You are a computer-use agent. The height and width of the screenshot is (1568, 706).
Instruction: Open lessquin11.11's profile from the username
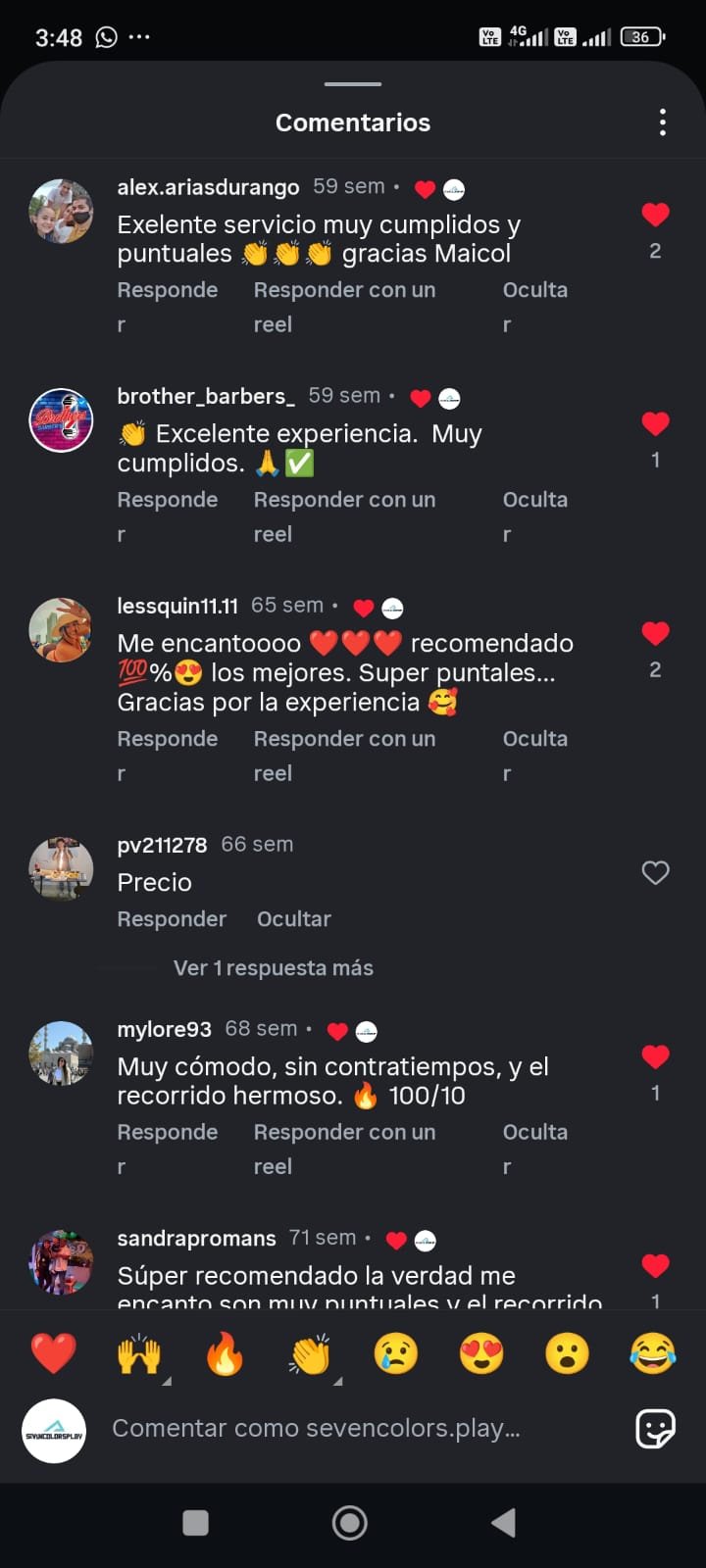pos(176,606)
